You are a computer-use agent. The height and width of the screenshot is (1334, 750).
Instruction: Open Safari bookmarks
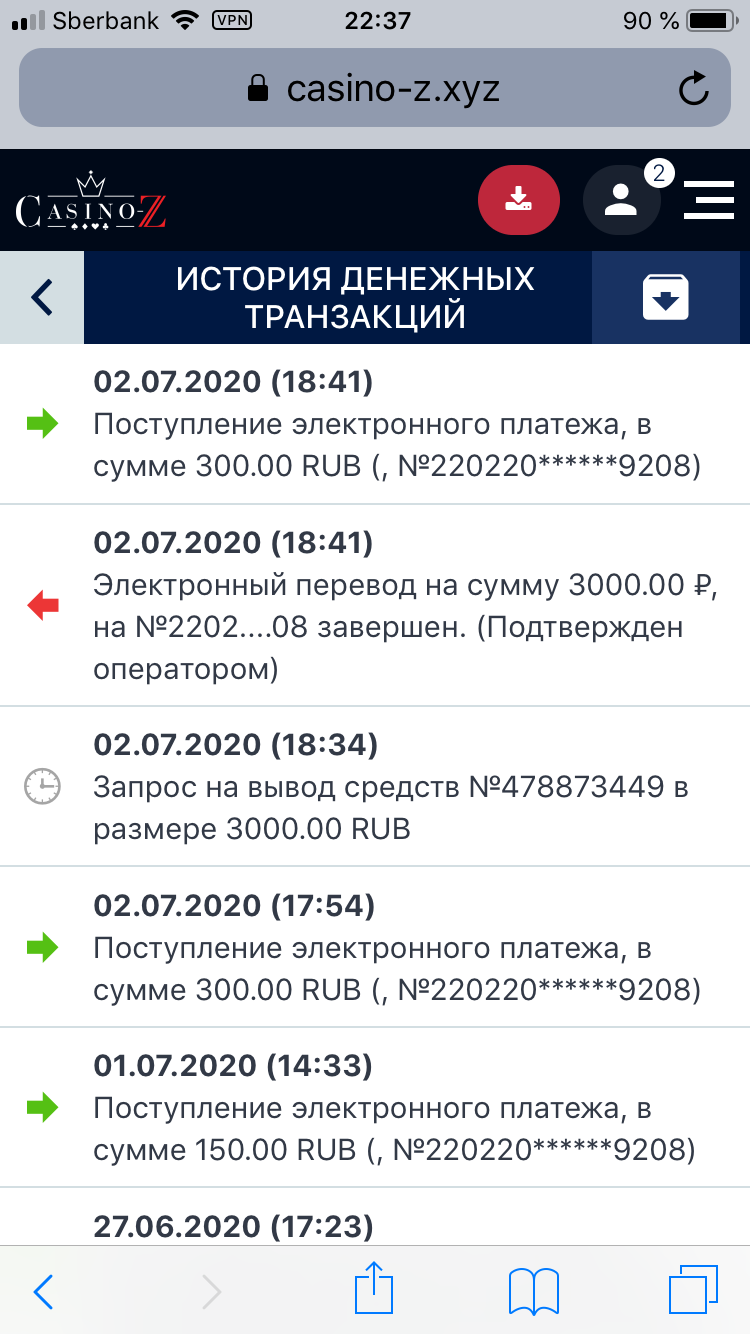coord(533,1290)
